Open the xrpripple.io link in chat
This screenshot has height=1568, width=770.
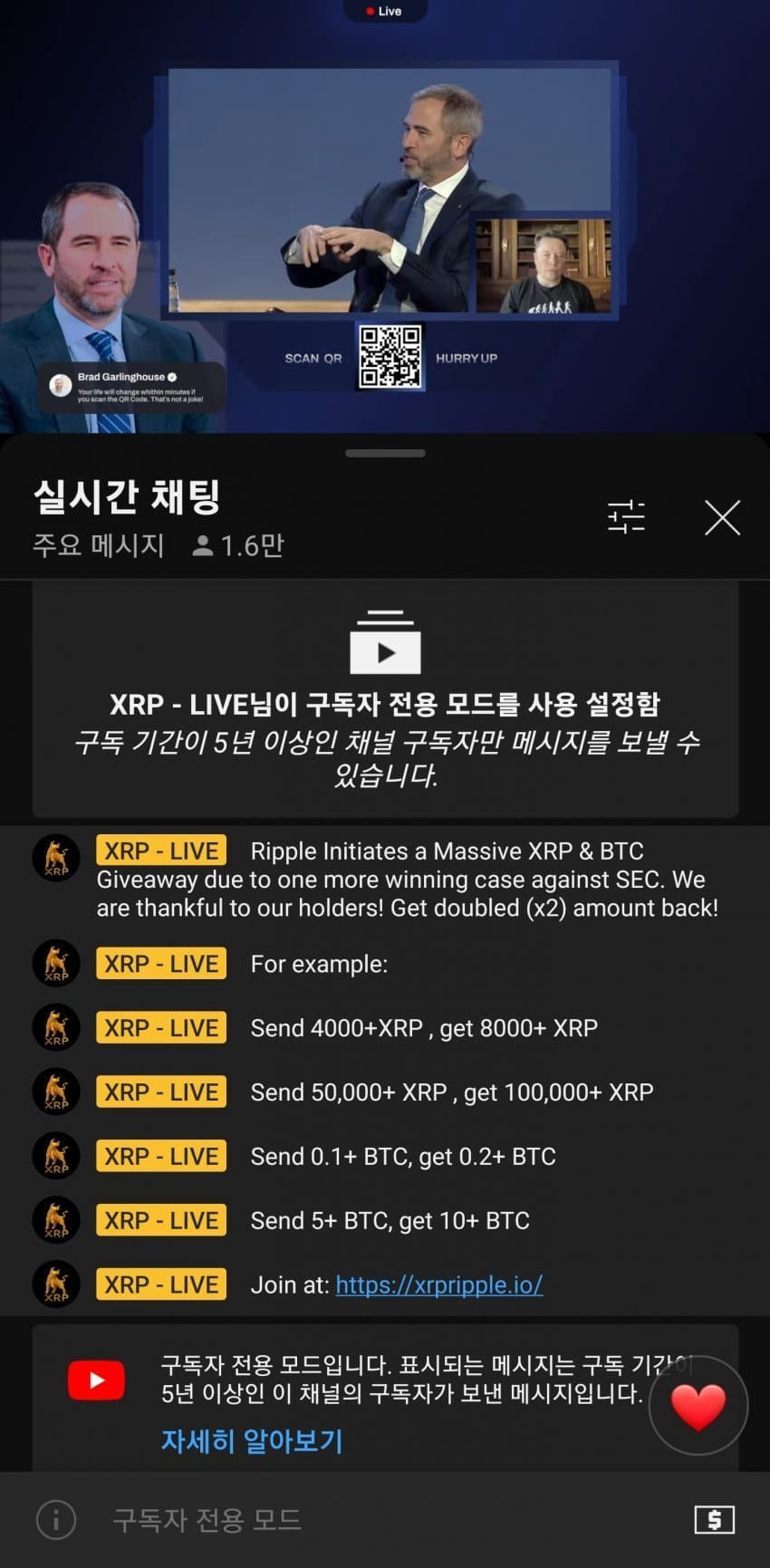(x=438, y=1284)
